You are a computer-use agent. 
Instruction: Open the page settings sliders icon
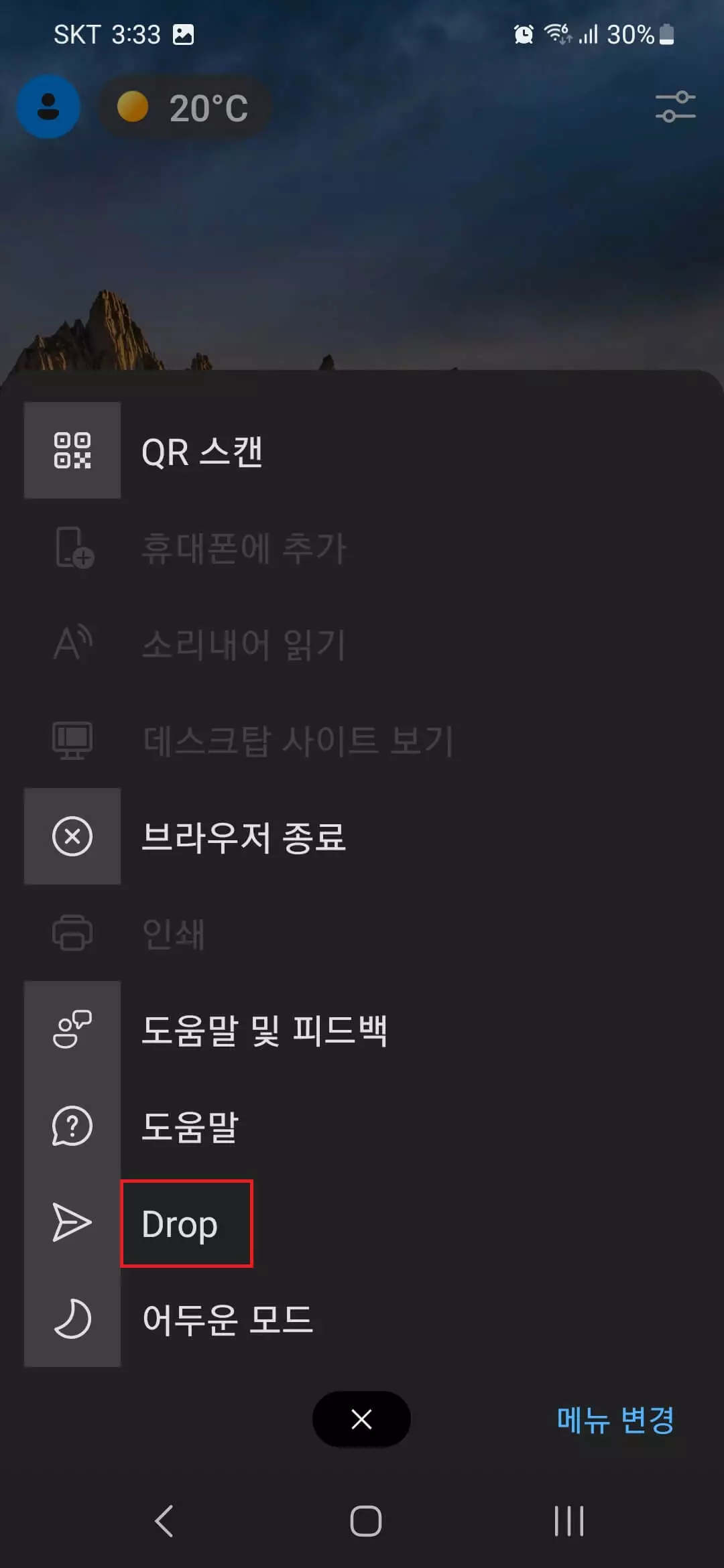(x=675, y=107)
